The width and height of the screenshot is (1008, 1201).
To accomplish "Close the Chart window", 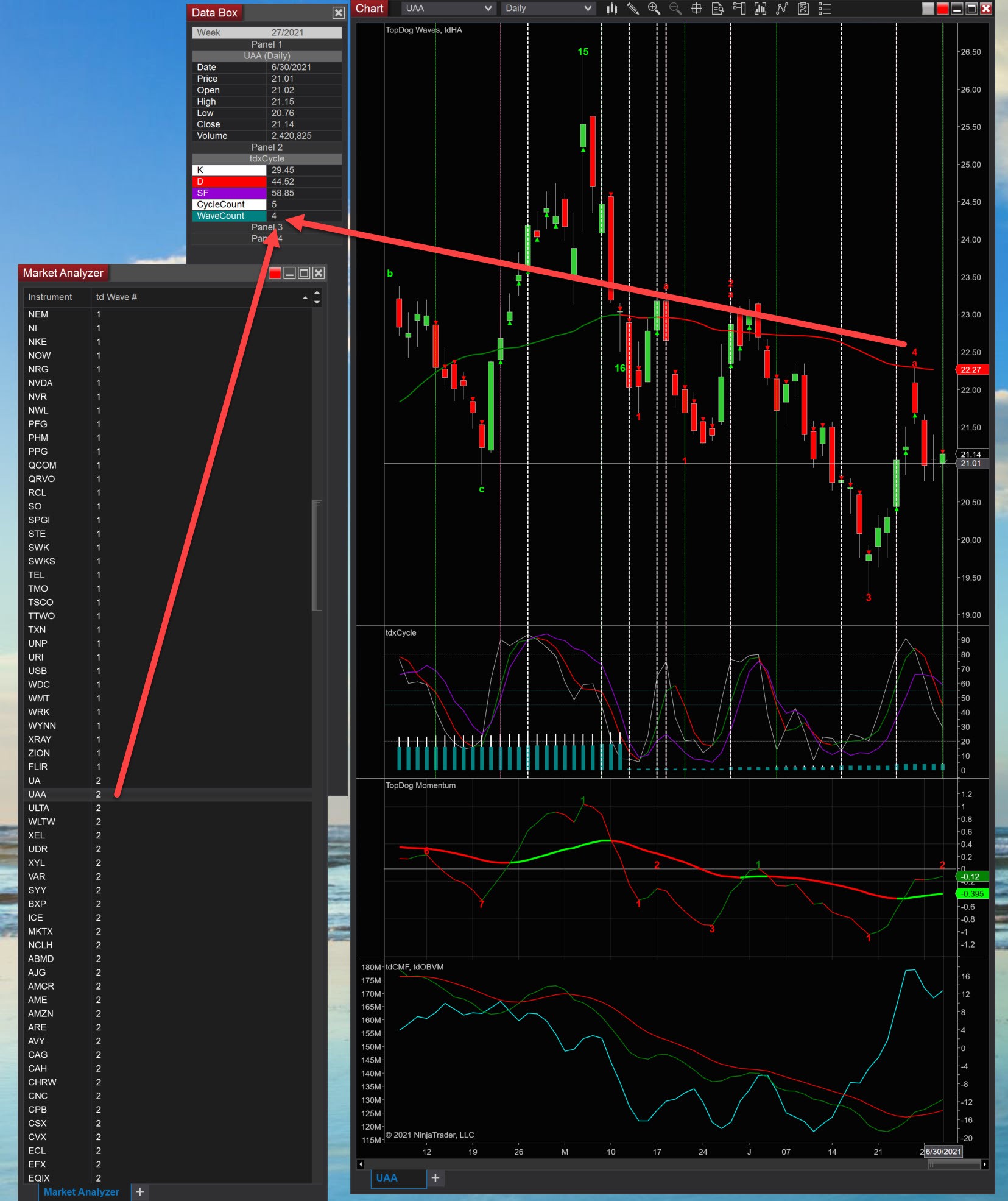I will (986, 9).
